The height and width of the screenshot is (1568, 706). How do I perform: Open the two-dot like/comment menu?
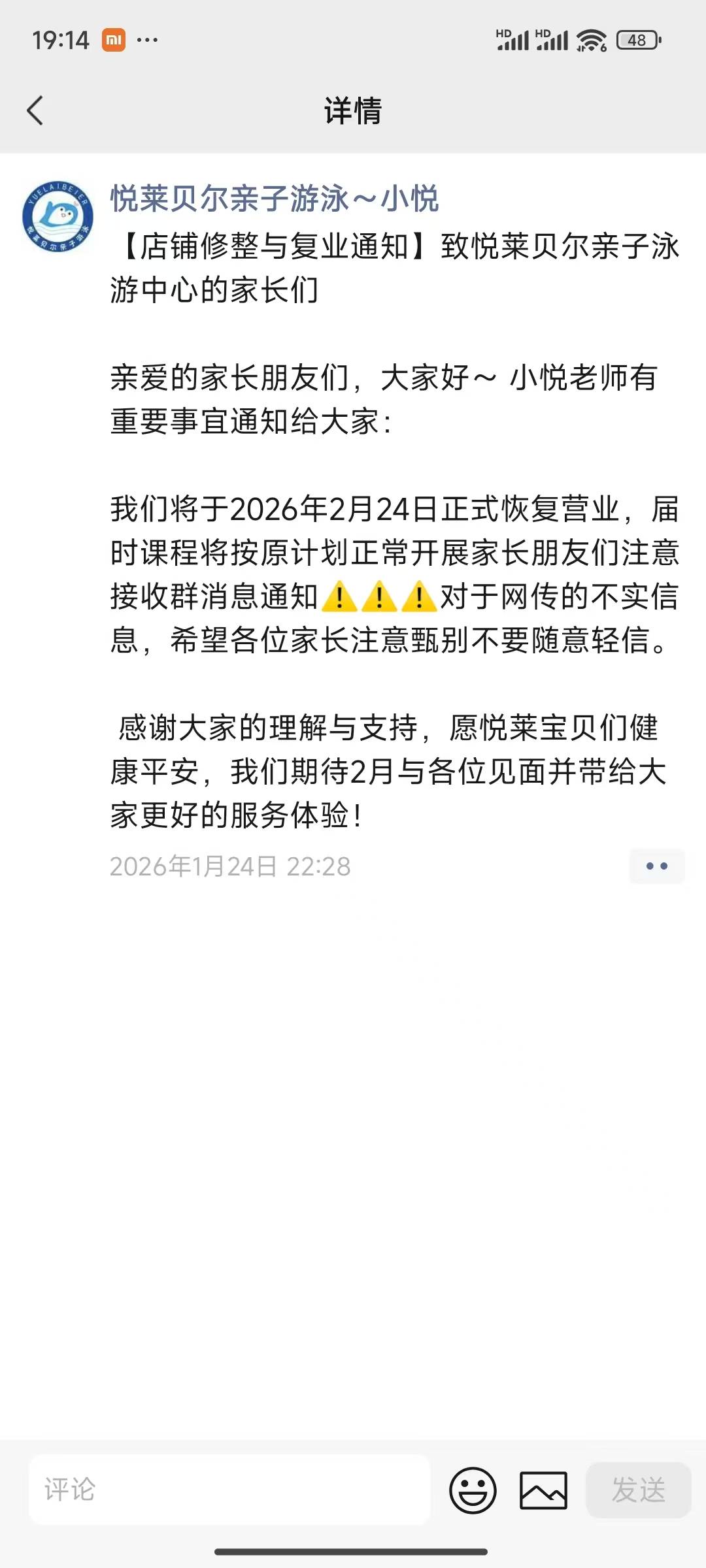click(x=656, y=866)
